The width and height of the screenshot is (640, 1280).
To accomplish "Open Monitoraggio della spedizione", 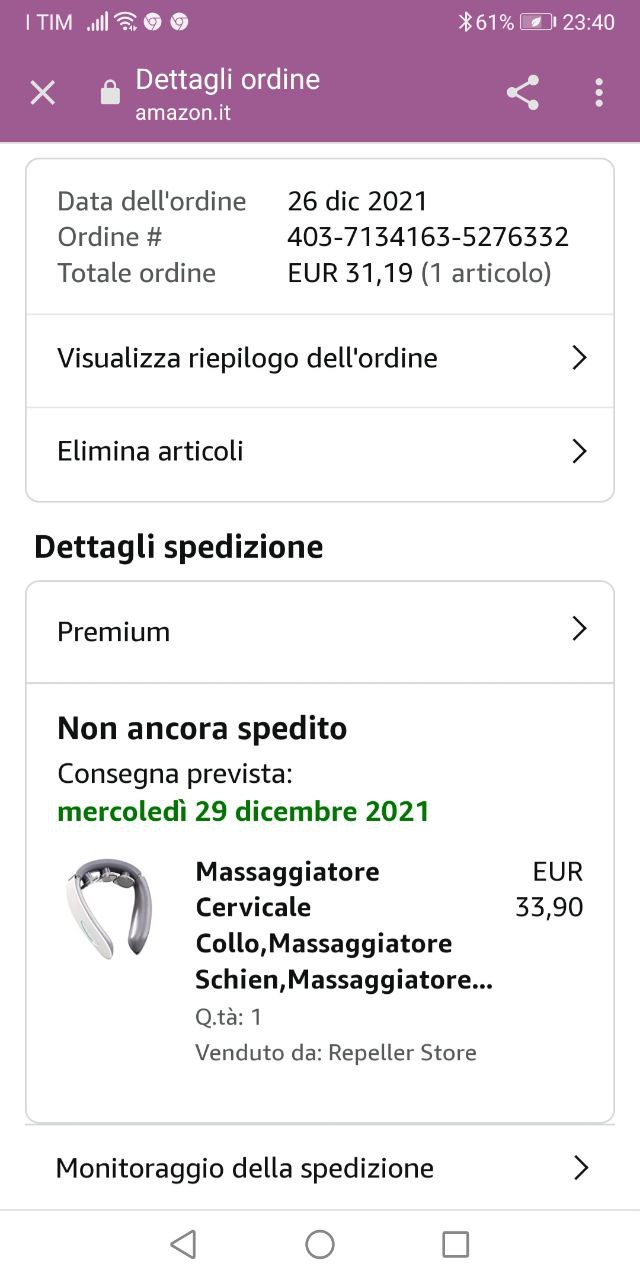I will click(x=319, y=1167).
